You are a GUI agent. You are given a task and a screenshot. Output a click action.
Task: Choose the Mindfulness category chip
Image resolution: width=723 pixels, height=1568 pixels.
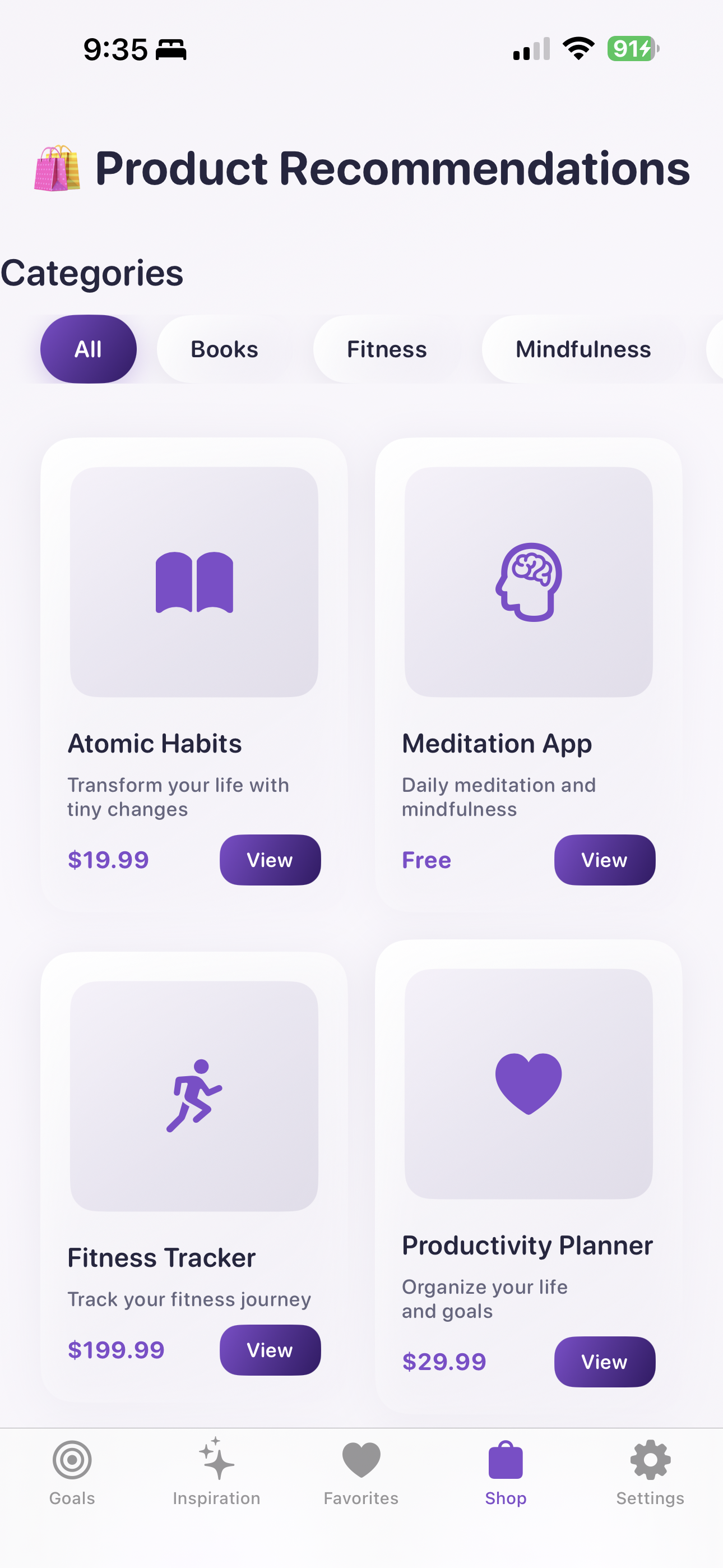point(582,349)
